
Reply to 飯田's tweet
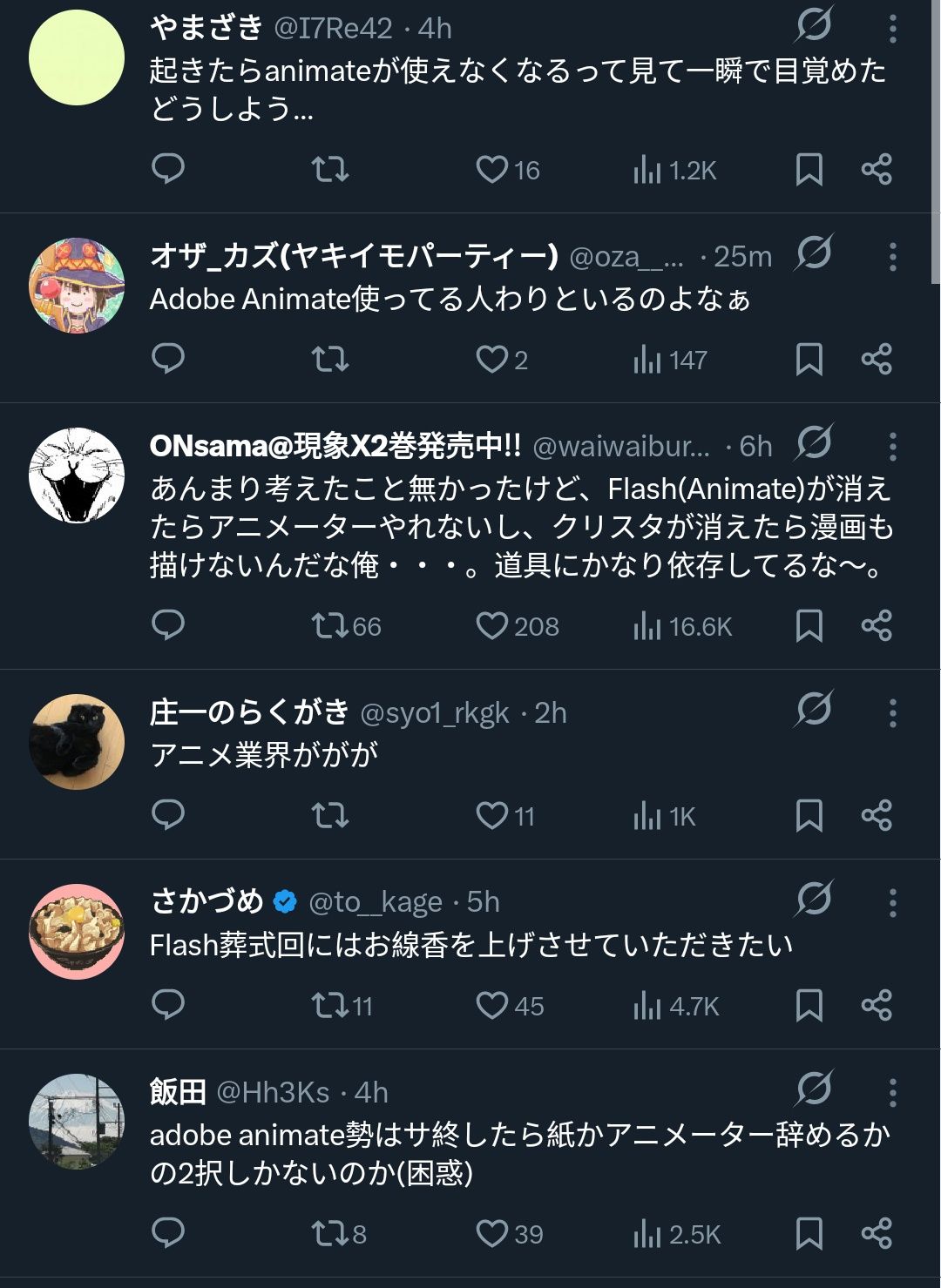pyautogui.click(x=168, y=1233)
